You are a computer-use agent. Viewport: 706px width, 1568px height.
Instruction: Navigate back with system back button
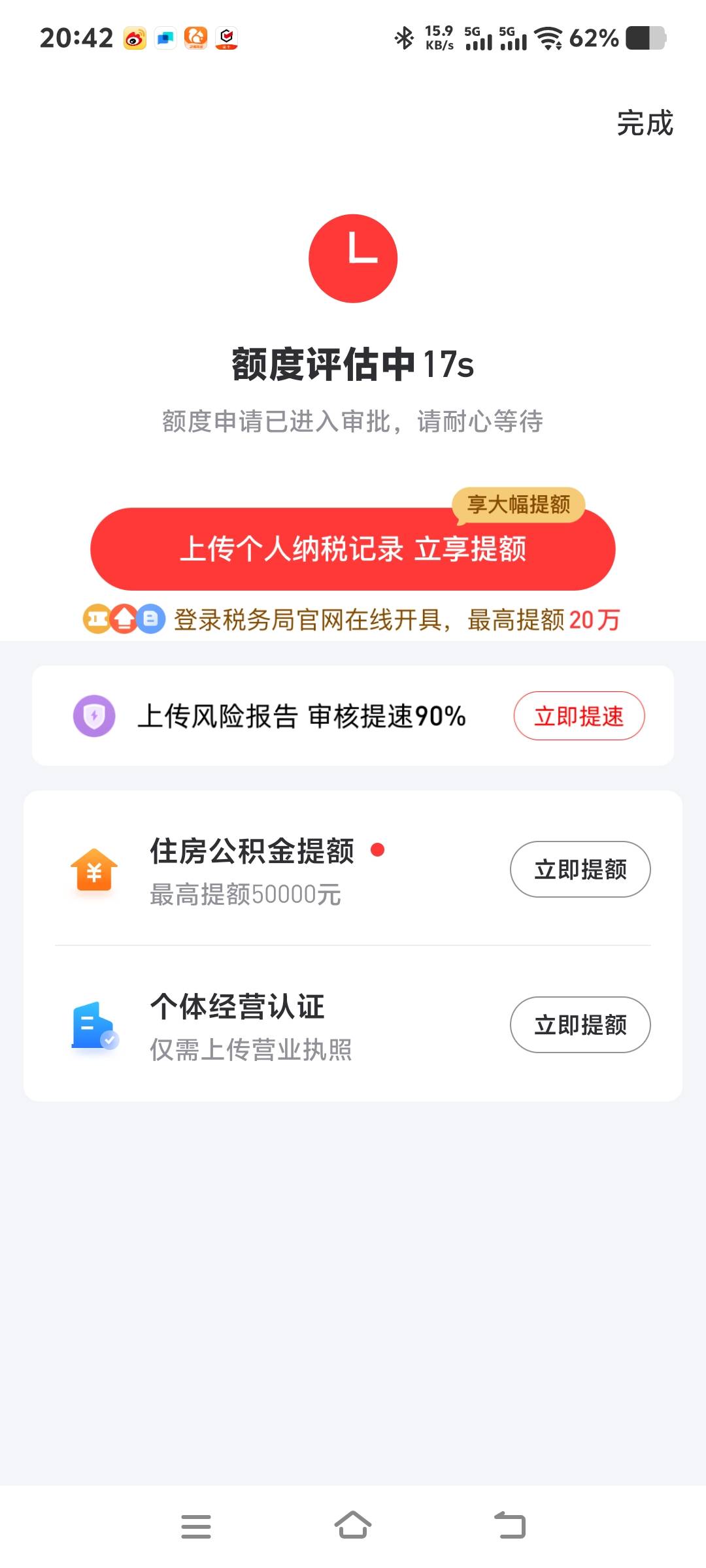tap(510, 1526)
